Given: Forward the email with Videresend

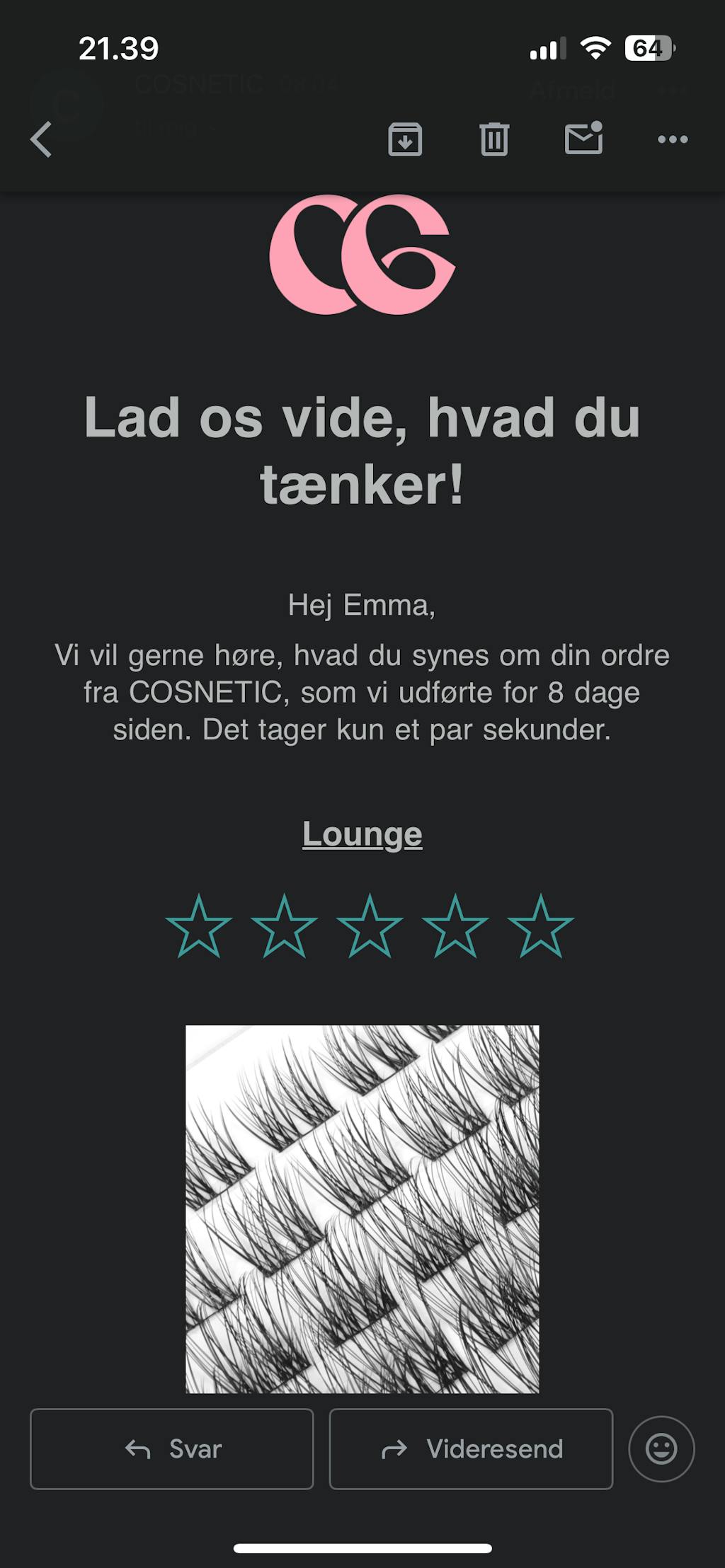Looking at the screenshot, I should point(471,1449).
